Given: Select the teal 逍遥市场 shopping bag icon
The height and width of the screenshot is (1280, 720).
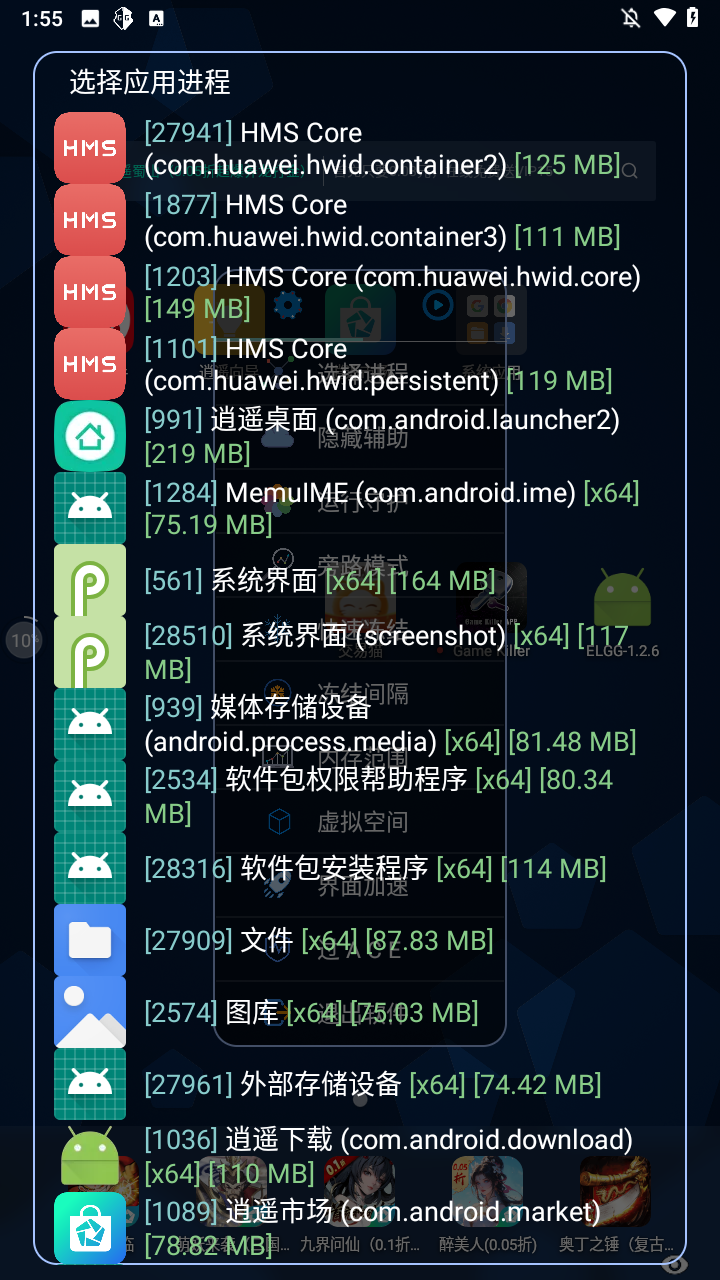Looking at the screenshot, I should coord(89,1228).
